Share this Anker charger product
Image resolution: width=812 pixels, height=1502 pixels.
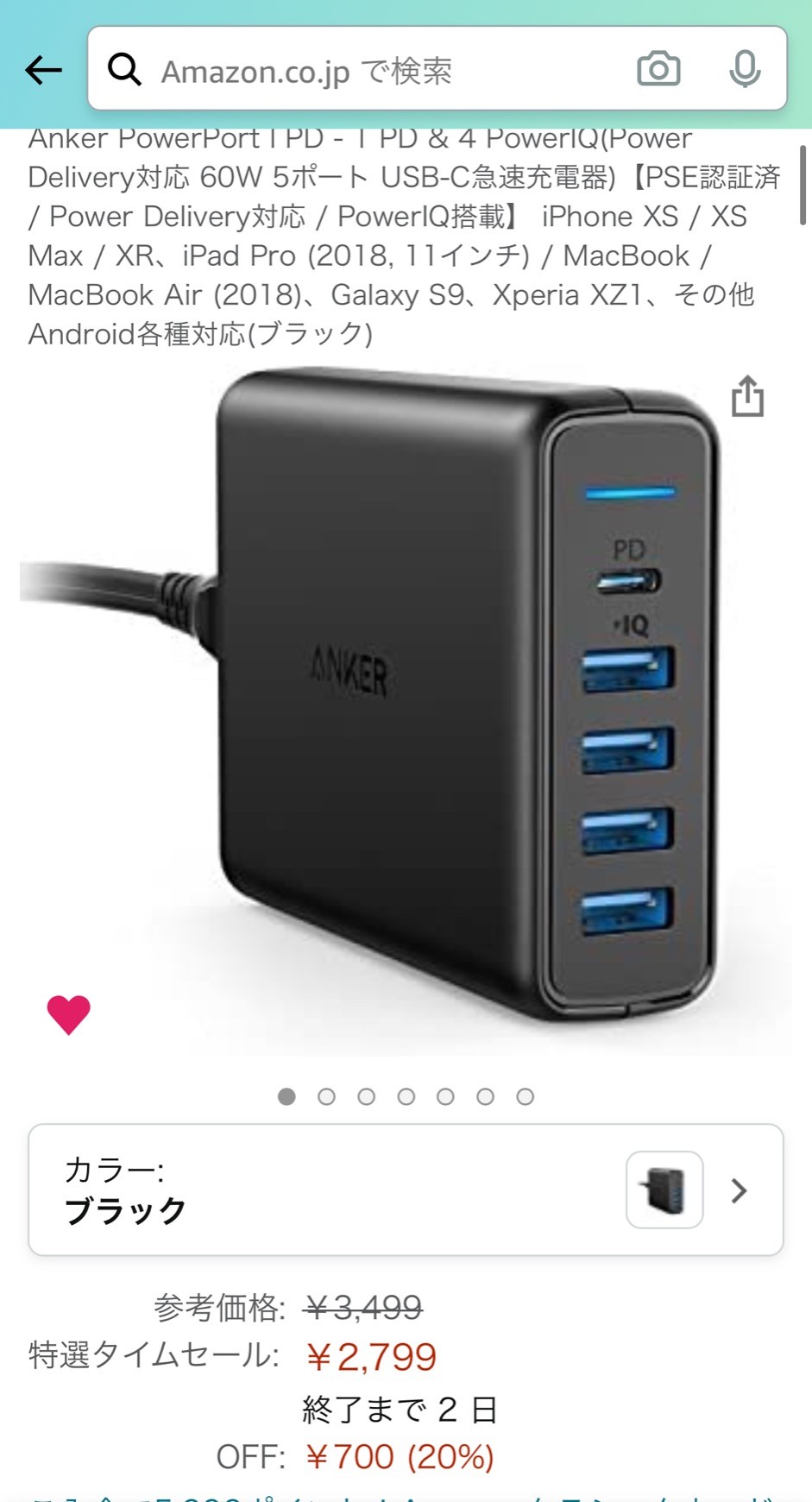coord(747,396)
